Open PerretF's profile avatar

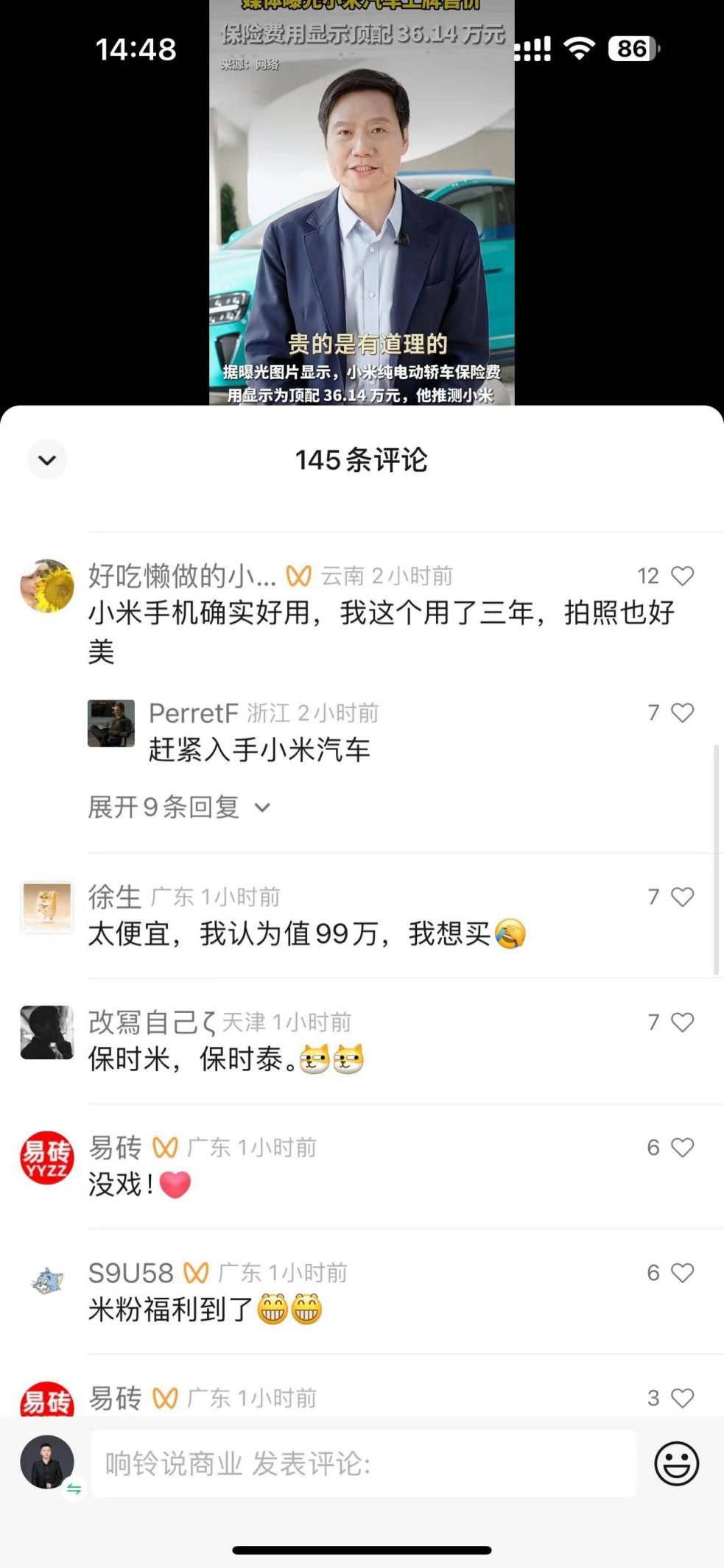coord(111,723)
